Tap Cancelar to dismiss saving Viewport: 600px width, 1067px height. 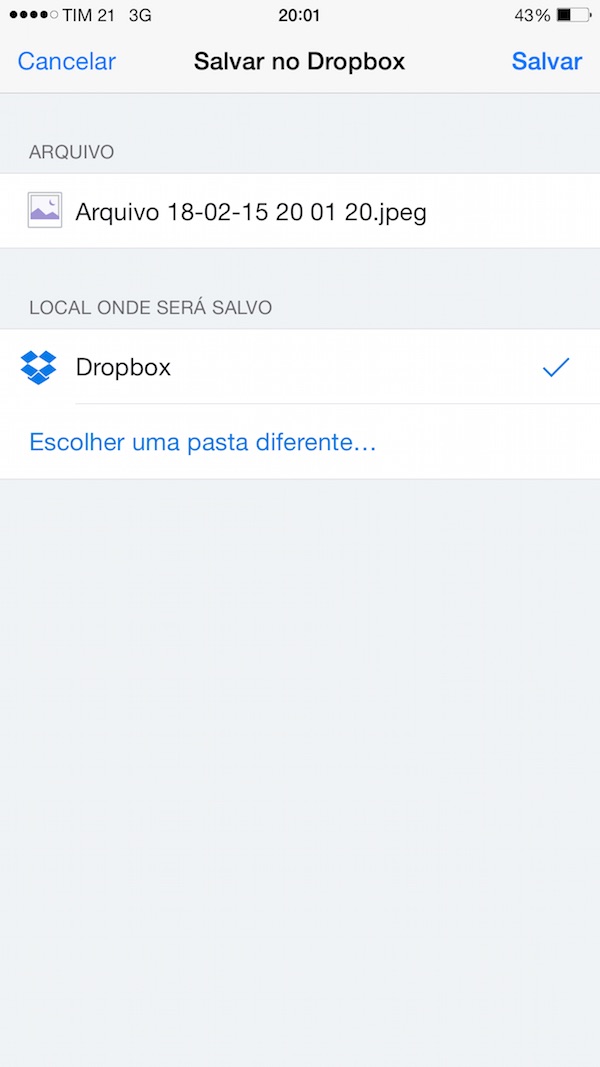tap(67, 61)
